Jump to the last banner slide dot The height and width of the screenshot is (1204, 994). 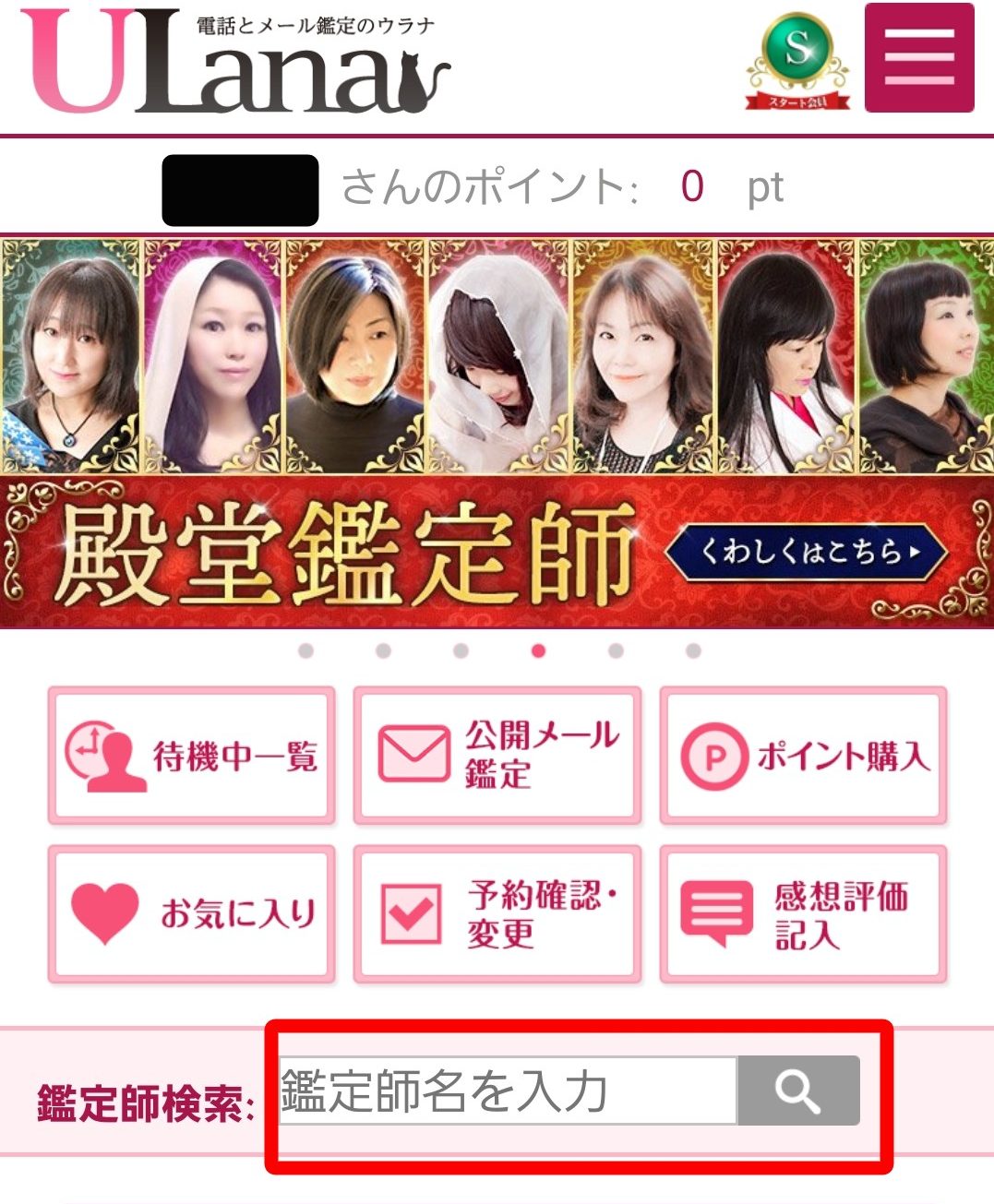tap(693, 651)
